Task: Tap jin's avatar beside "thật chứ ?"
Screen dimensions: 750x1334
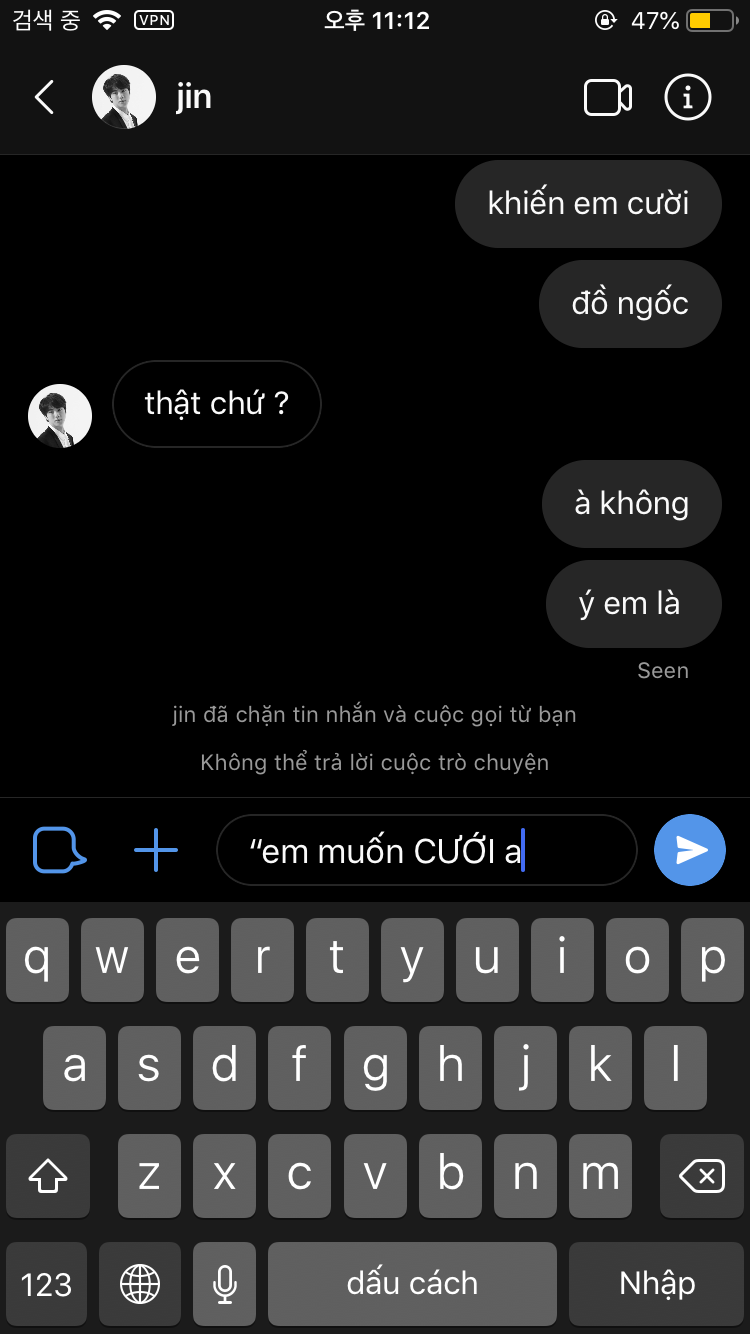Action: 60,416
